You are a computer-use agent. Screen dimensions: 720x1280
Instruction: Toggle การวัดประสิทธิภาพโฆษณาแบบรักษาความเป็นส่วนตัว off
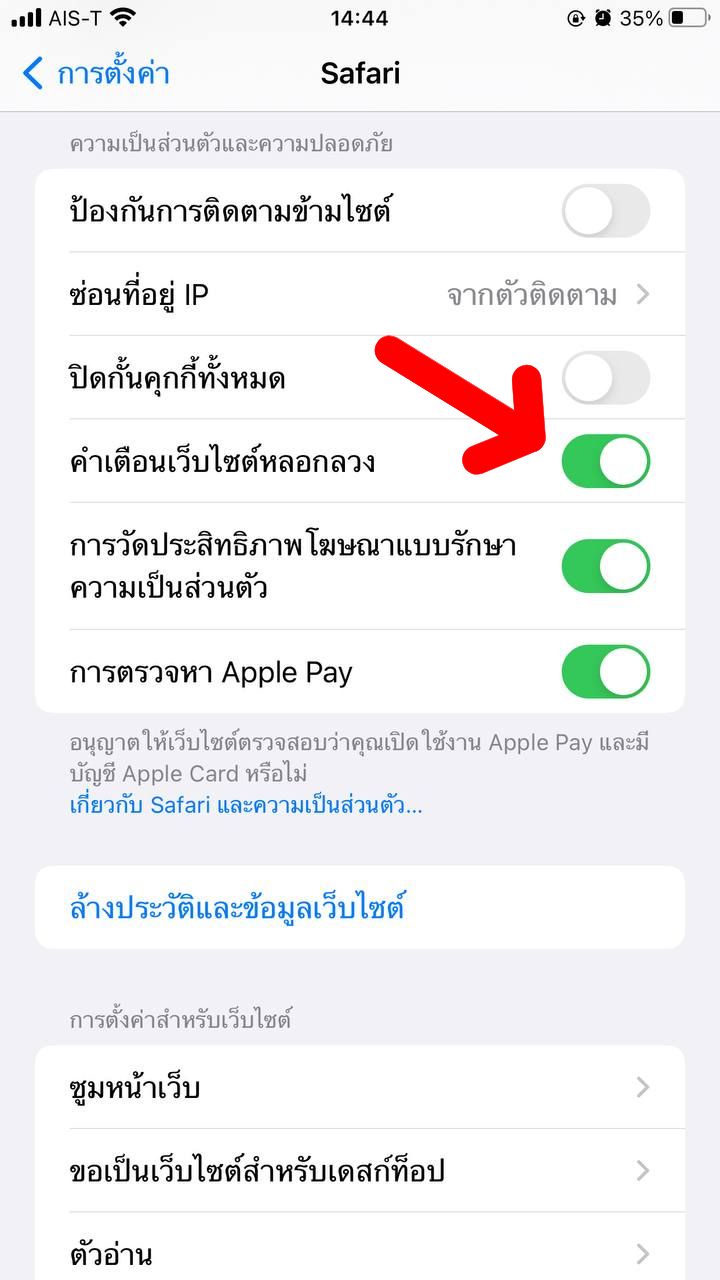click(605, 566)
